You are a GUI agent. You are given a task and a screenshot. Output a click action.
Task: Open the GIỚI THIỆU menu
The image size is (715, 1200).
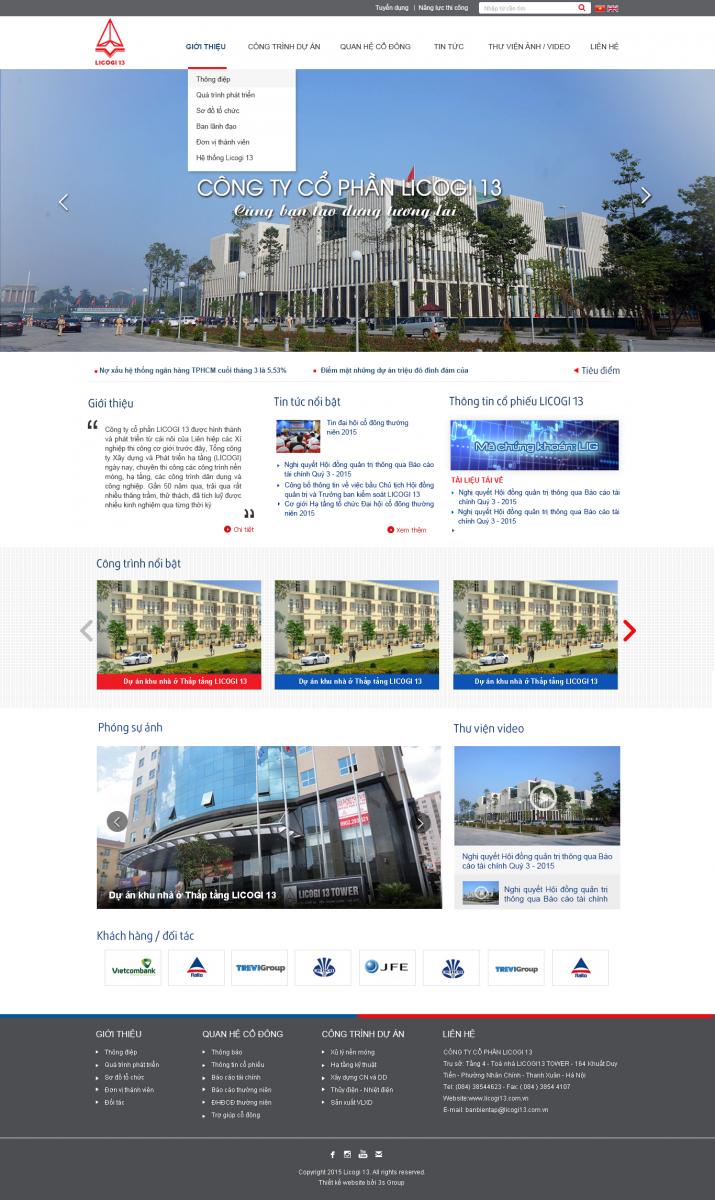[206, 47]
